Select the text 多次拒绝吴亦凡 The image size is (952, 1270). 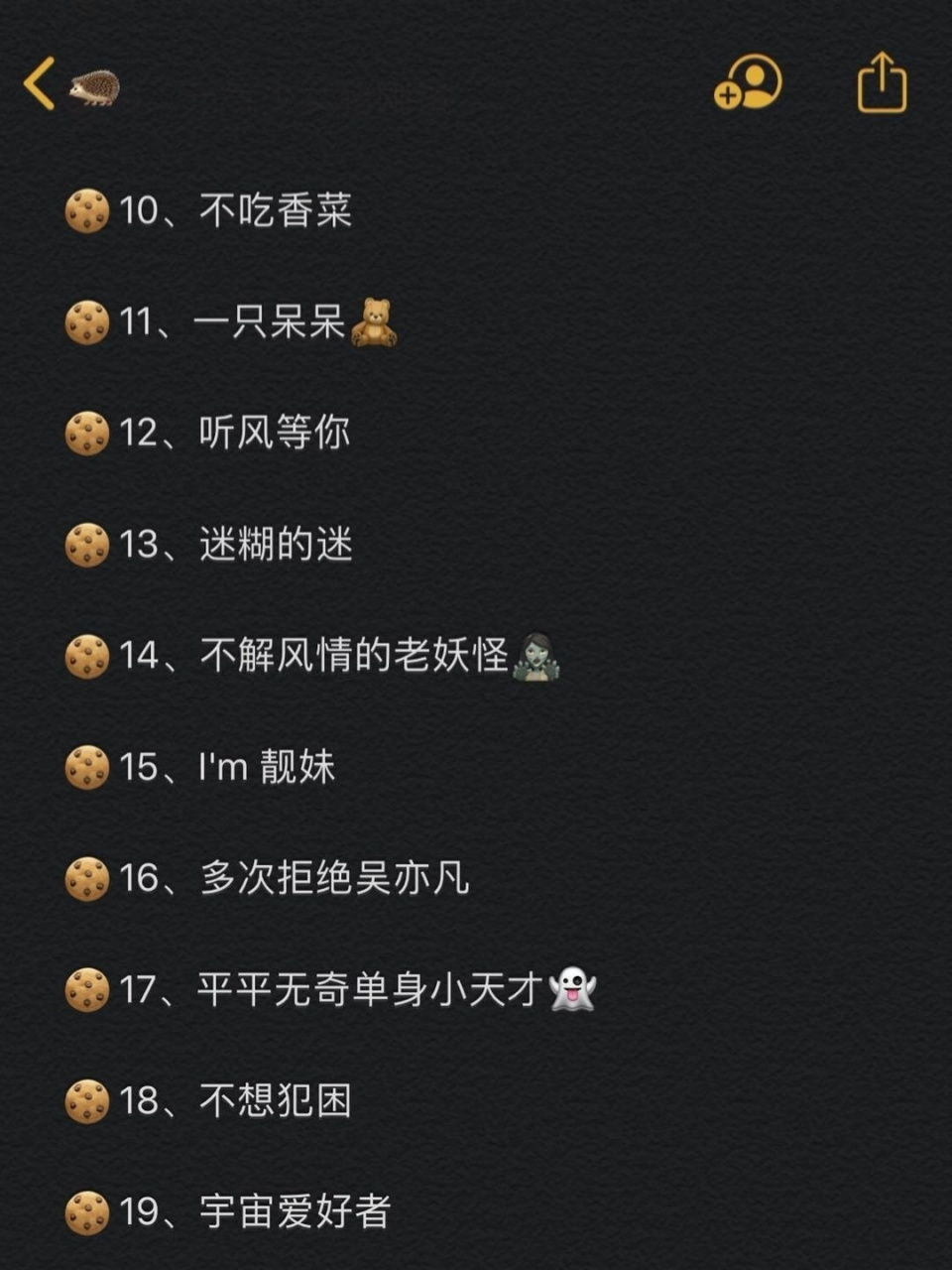[335, 879]
